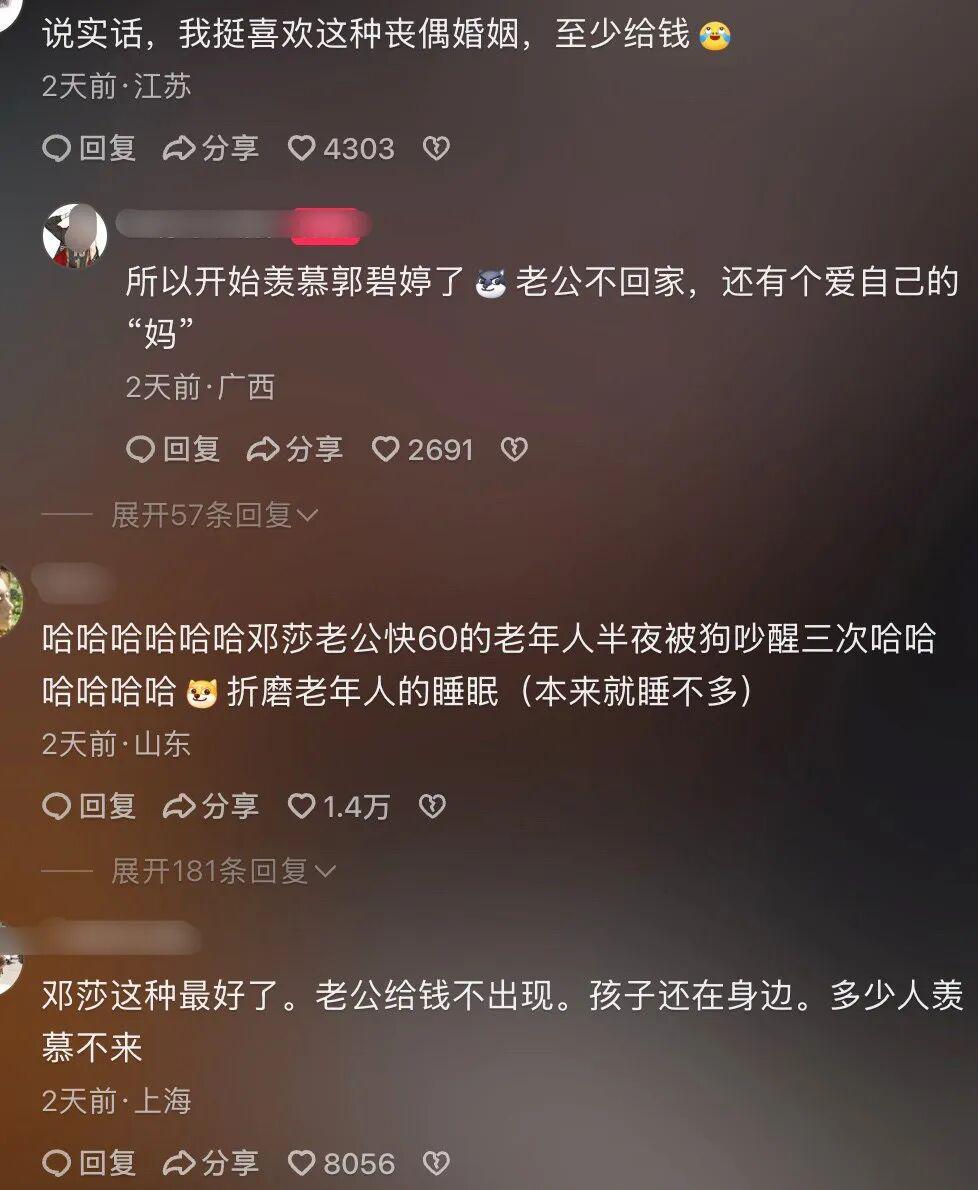This screenshot has height=1190, width=978.
Task: Dislike the comment with 2691 likes
Action: click(x=514, y=450)
